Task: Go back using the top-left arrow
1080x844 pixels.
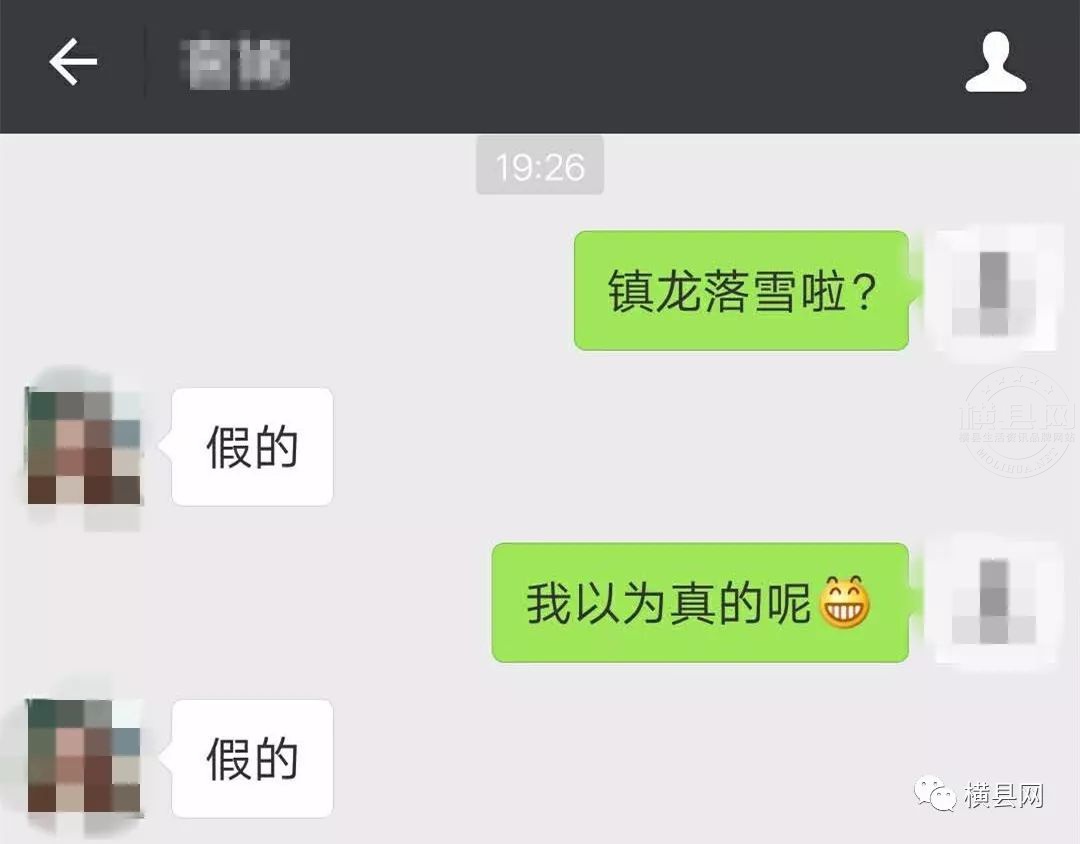Action: click(73, 64)
